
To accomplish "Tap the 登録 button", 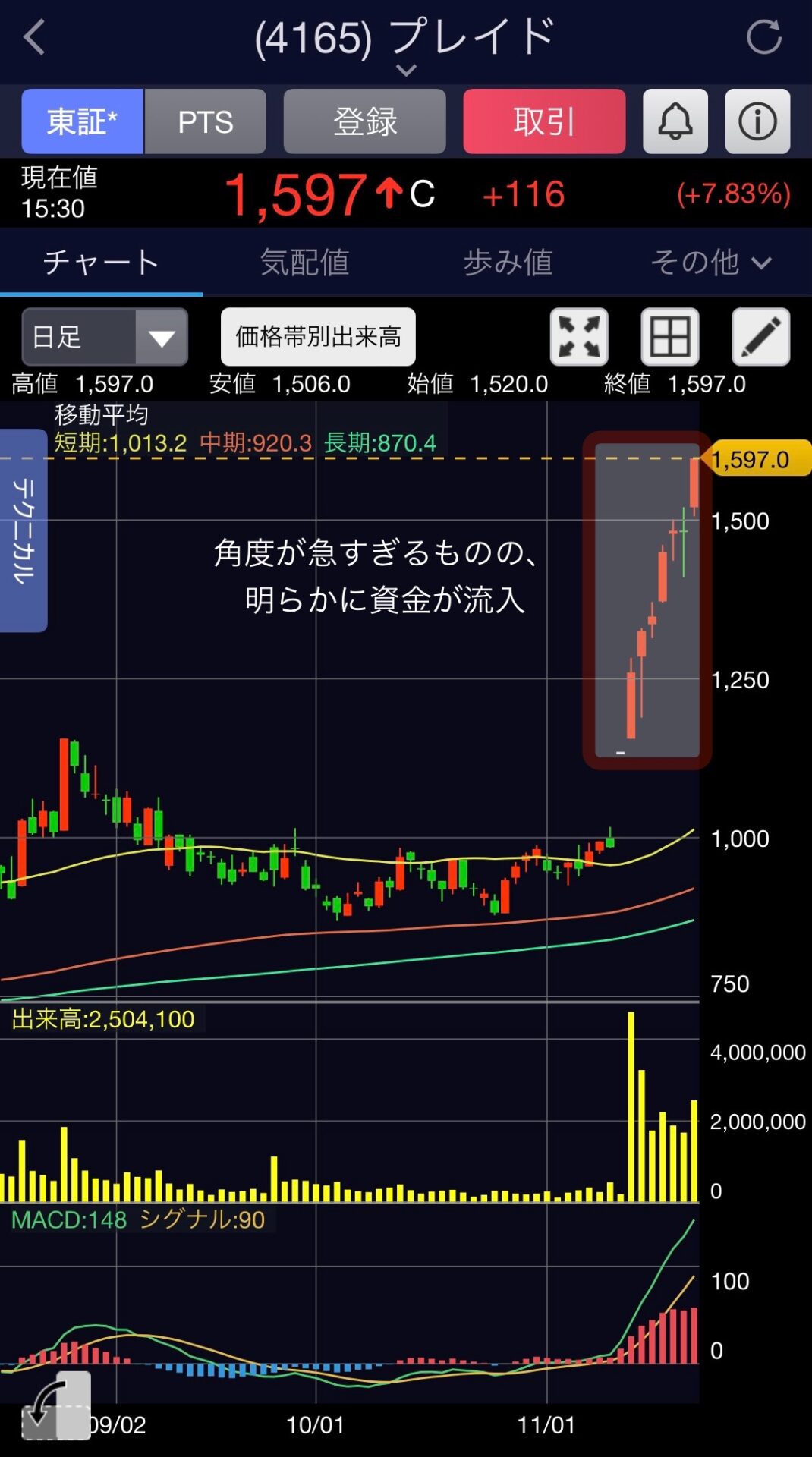I will (x=364, y=121).
